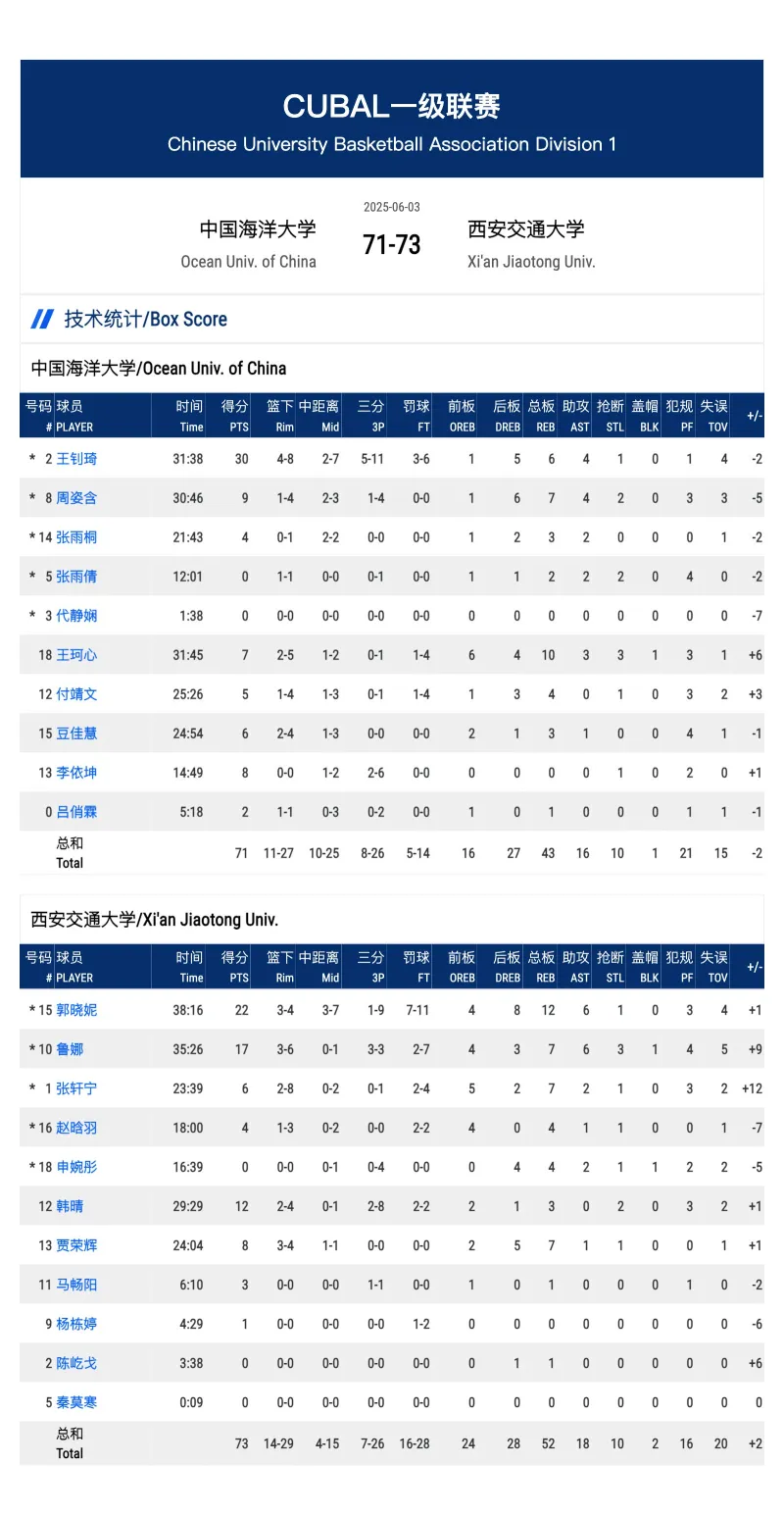Open 代静娴's player page
Image resolution: width=784 pixels, height=1515 pixels.
coord(76,616)
